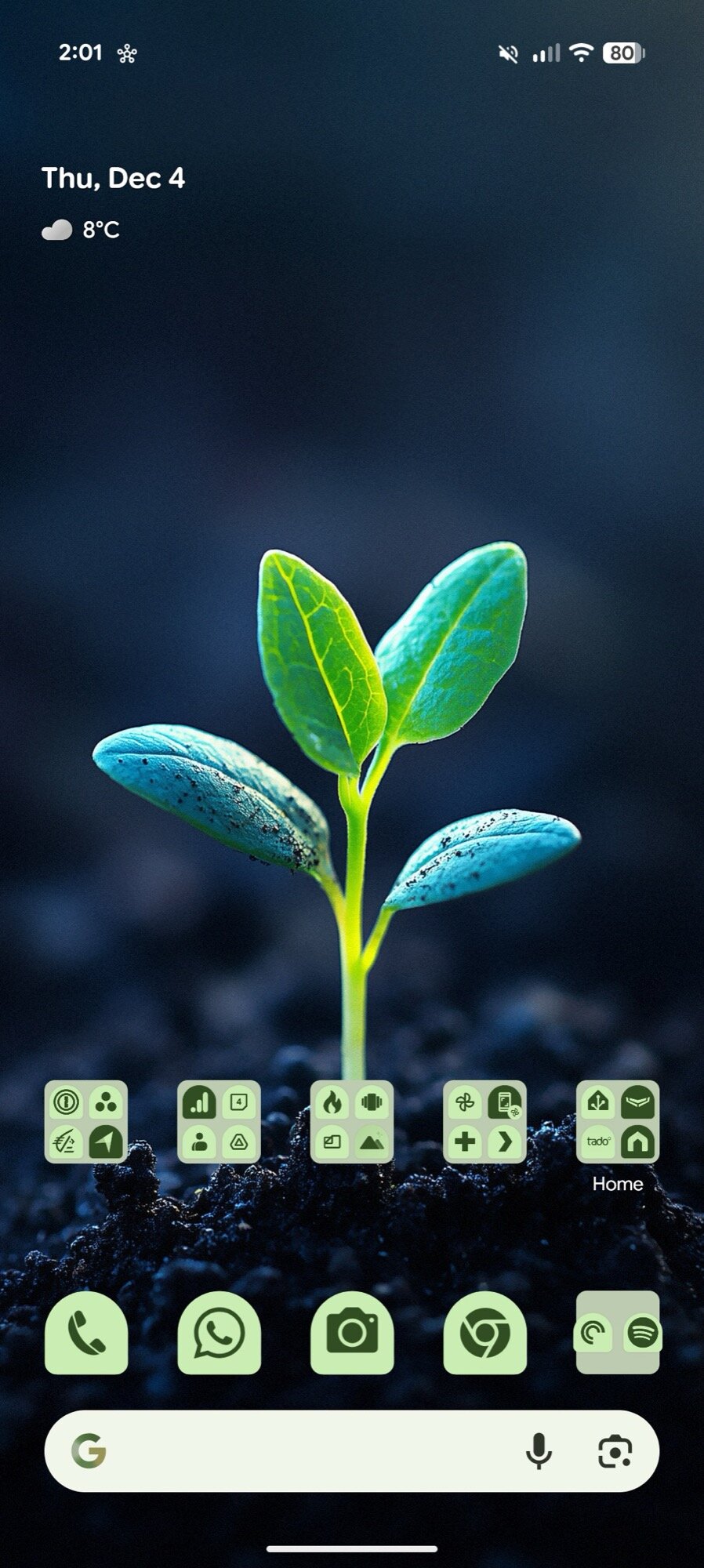Screen dimensions: 704x1568
Task: Open Google Lens camera search
Action: click(x=615, y=1451)
